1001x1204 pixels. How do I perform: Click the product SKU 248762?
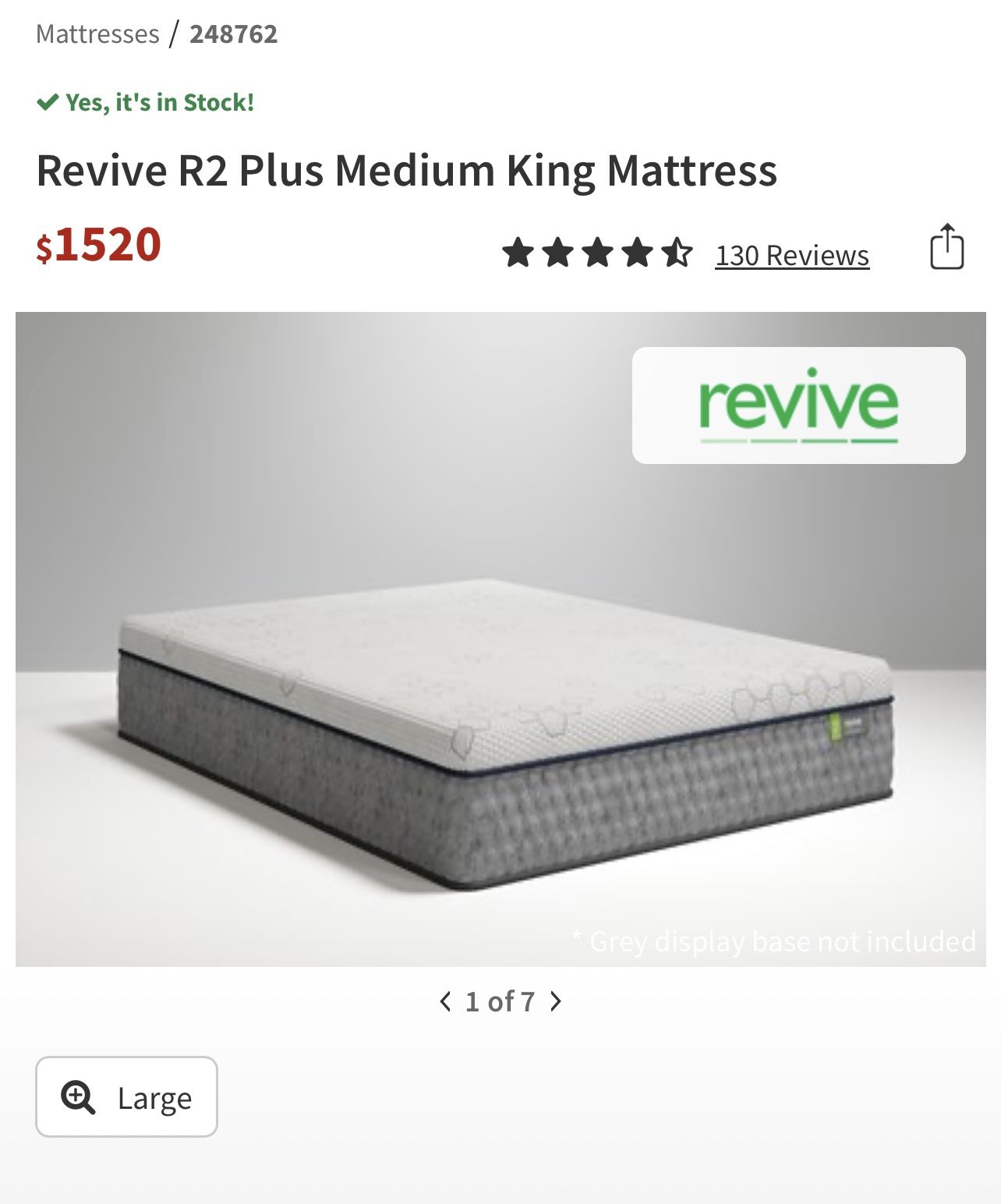pos(232,34)
